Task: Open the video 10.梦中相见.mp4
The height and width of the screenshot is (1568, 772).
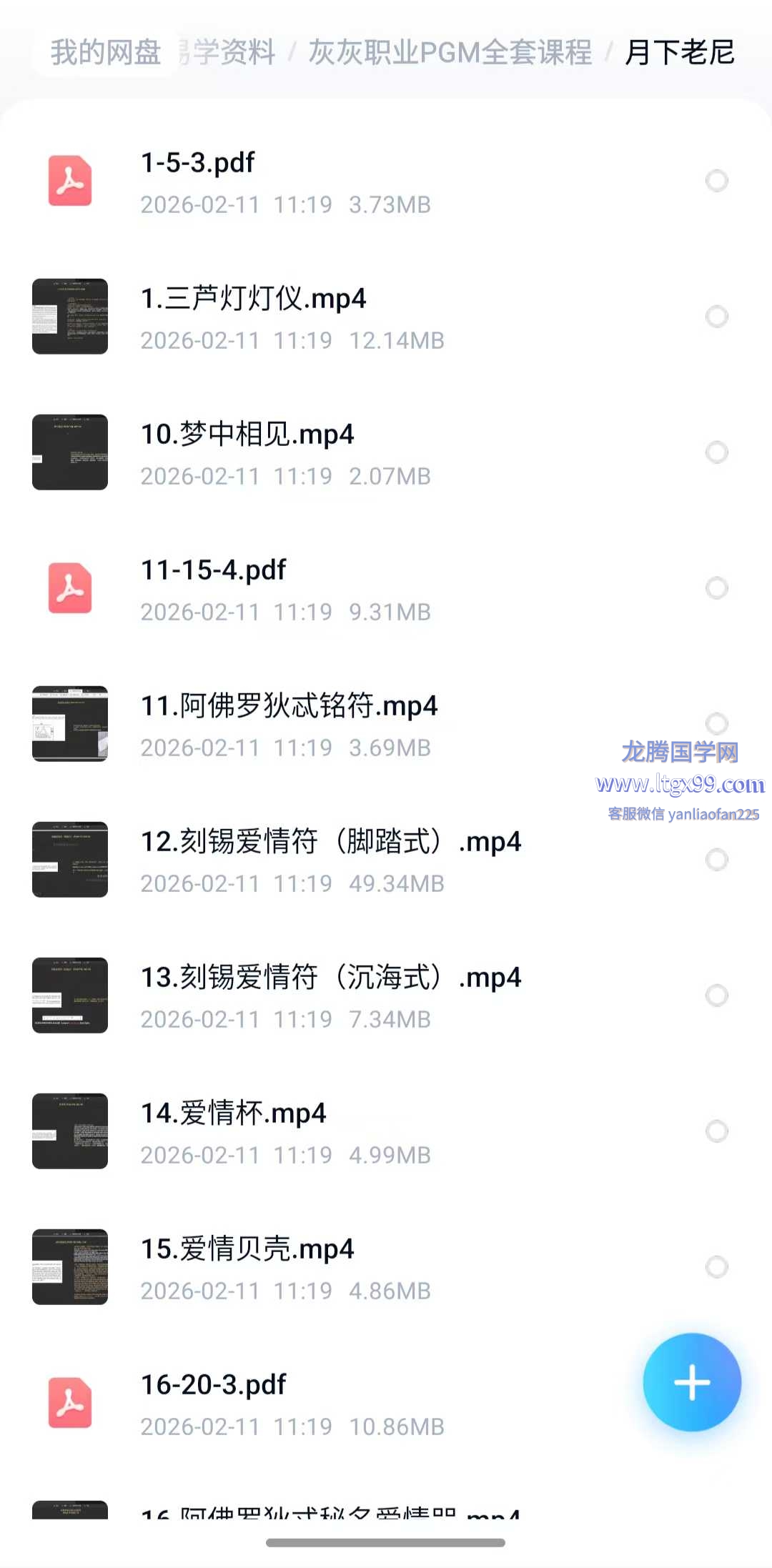Action: pos(247,435)
